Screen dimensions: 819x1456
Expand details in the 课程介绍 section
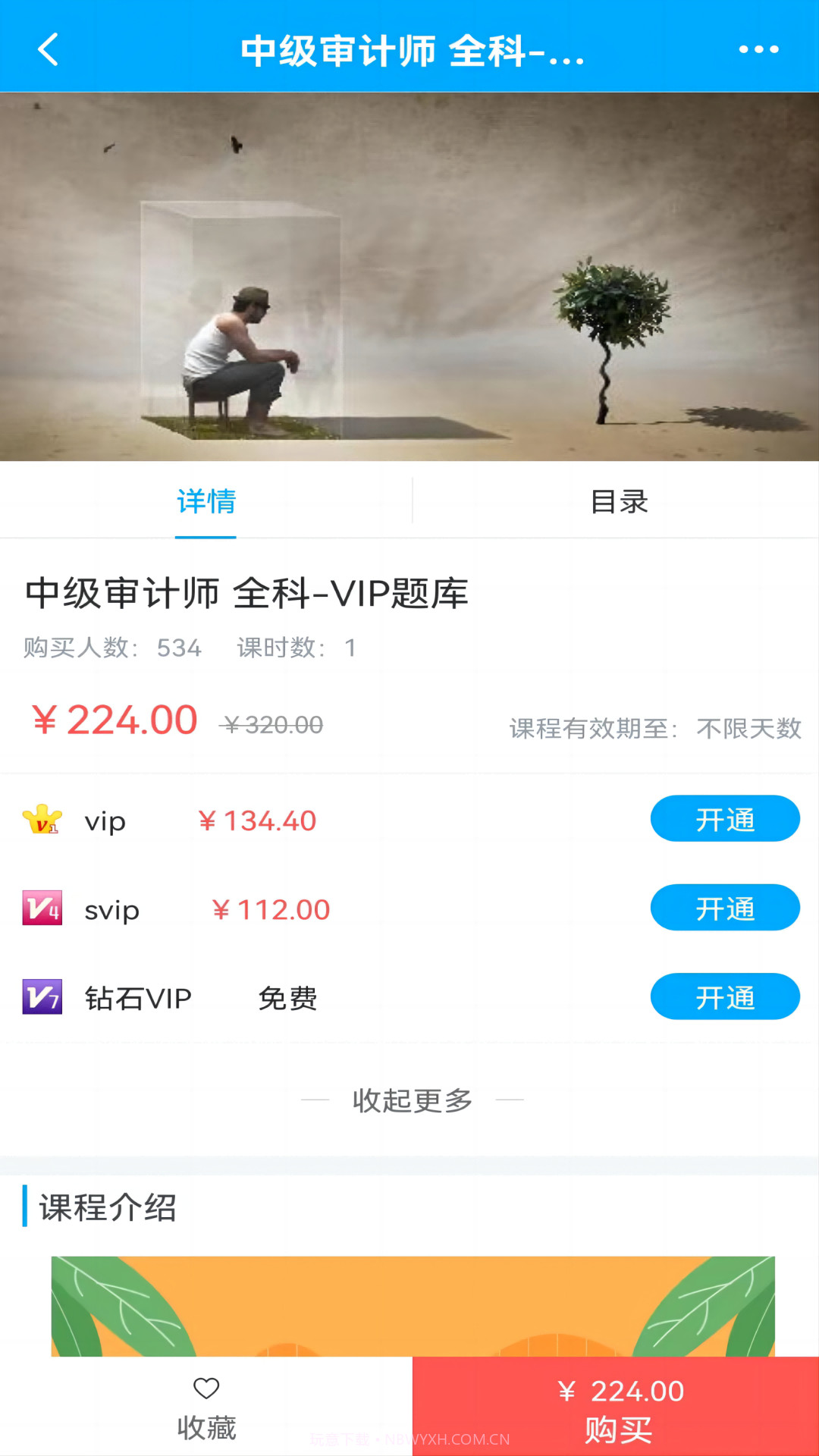106,1210
